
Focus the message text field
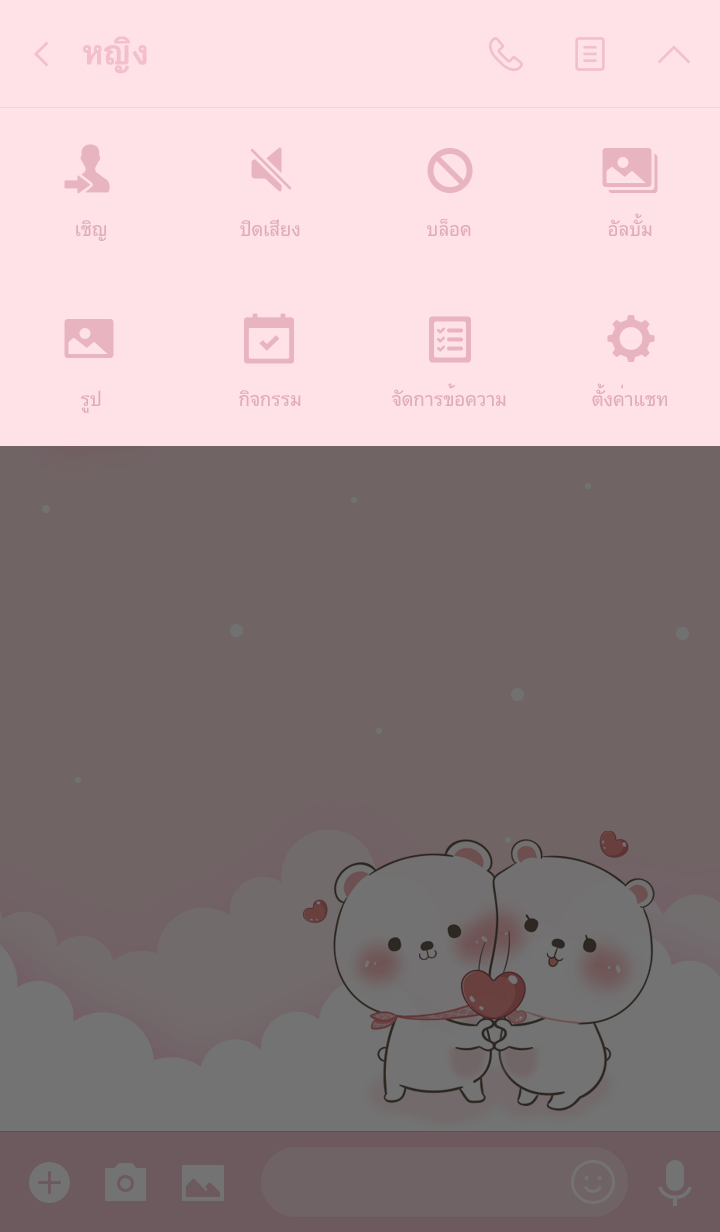[410, 1182]
